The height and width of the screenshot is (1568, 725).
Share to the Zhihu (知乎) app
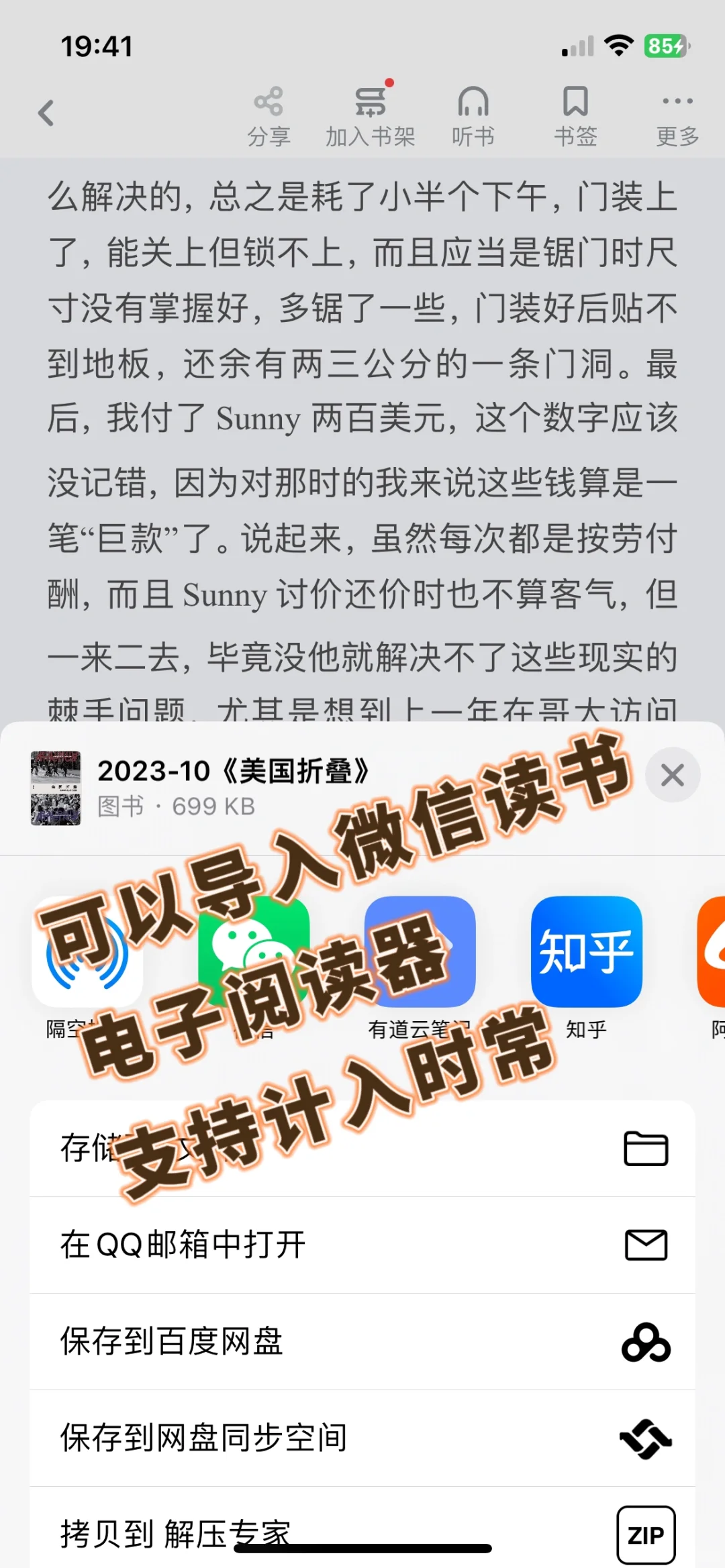pos(587,951)
